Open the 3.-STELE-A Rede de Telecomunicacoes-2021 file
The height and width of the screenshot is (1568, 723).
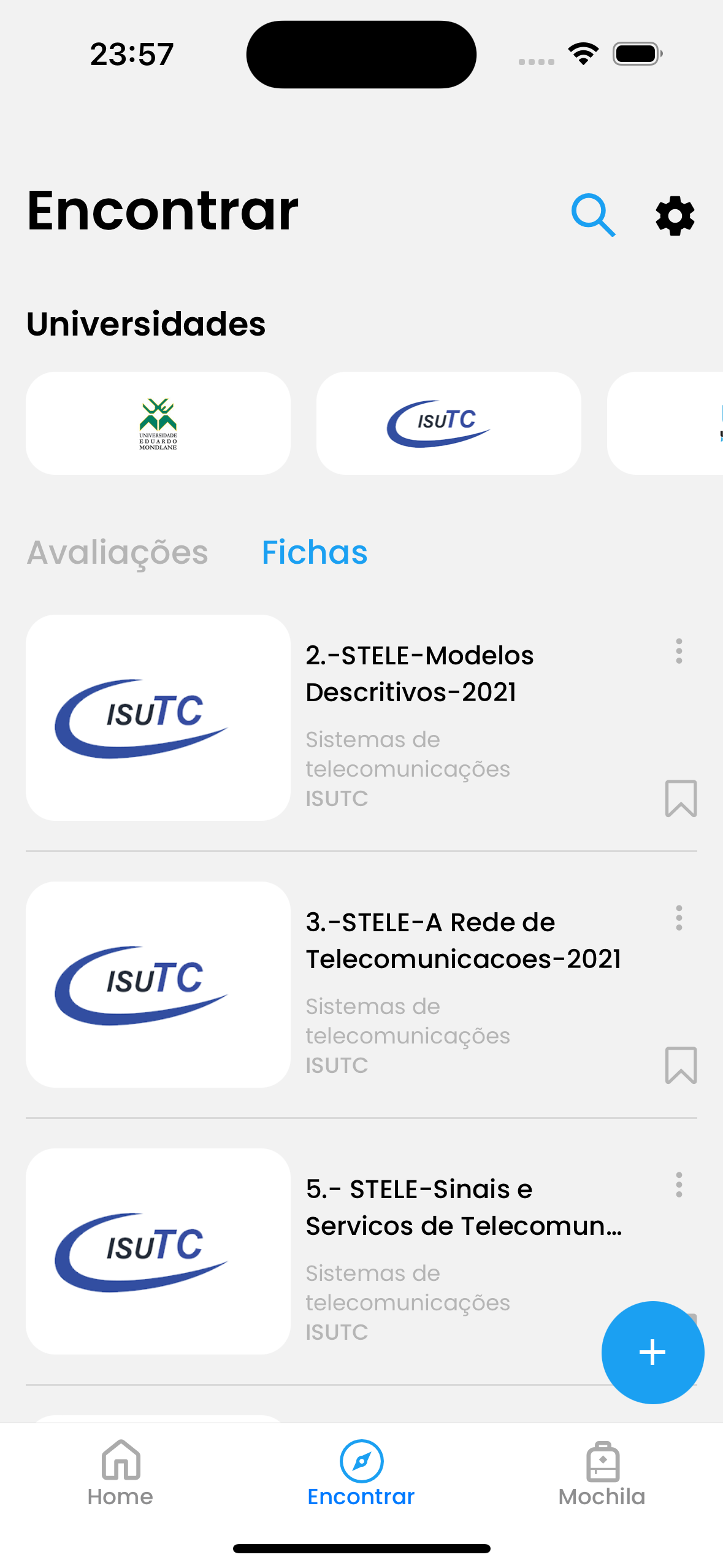[463, 940]
